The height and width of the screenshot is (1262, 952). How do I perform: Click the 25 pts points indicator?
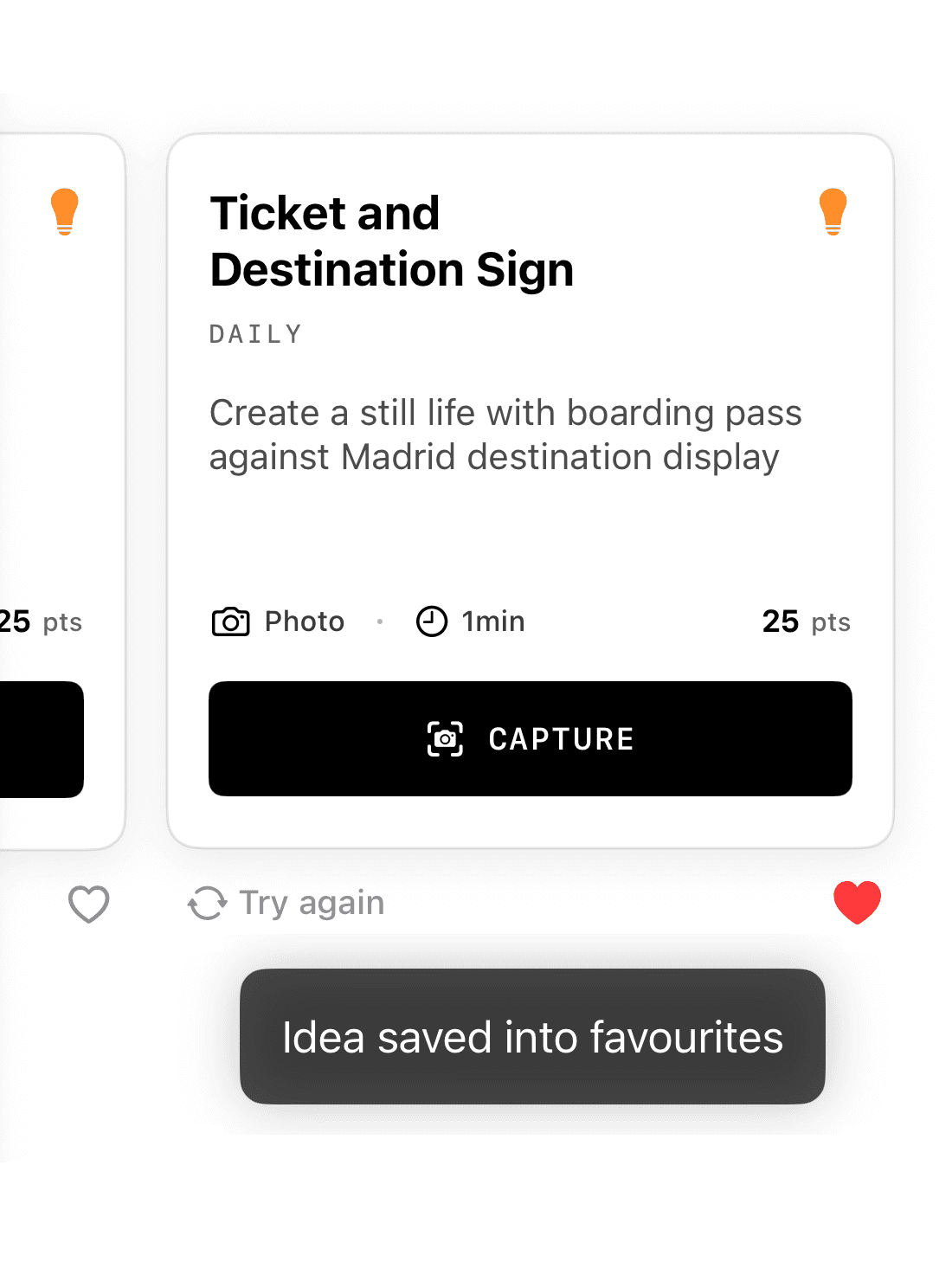pyautogui.click(x=805, y=621)
